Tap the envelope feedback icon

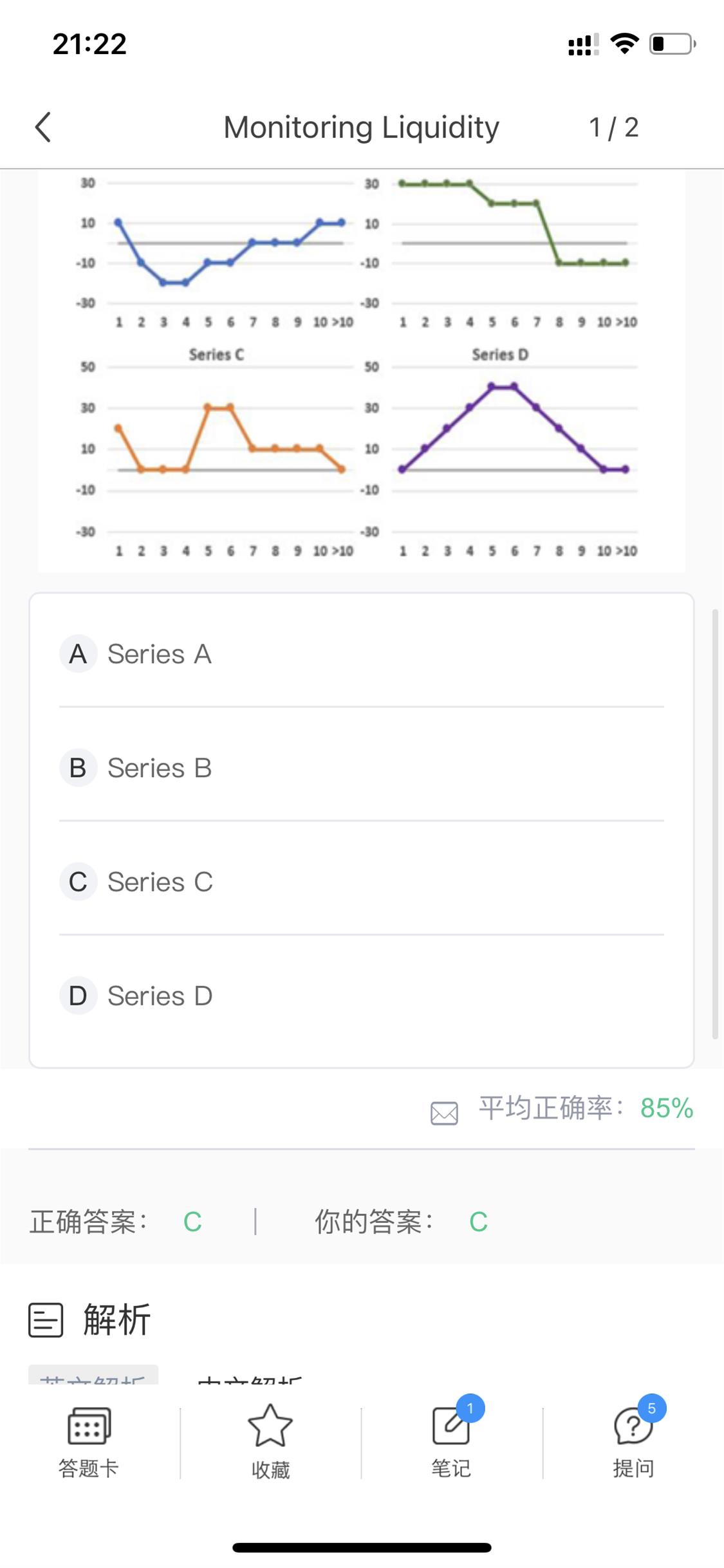[444, 1113]
